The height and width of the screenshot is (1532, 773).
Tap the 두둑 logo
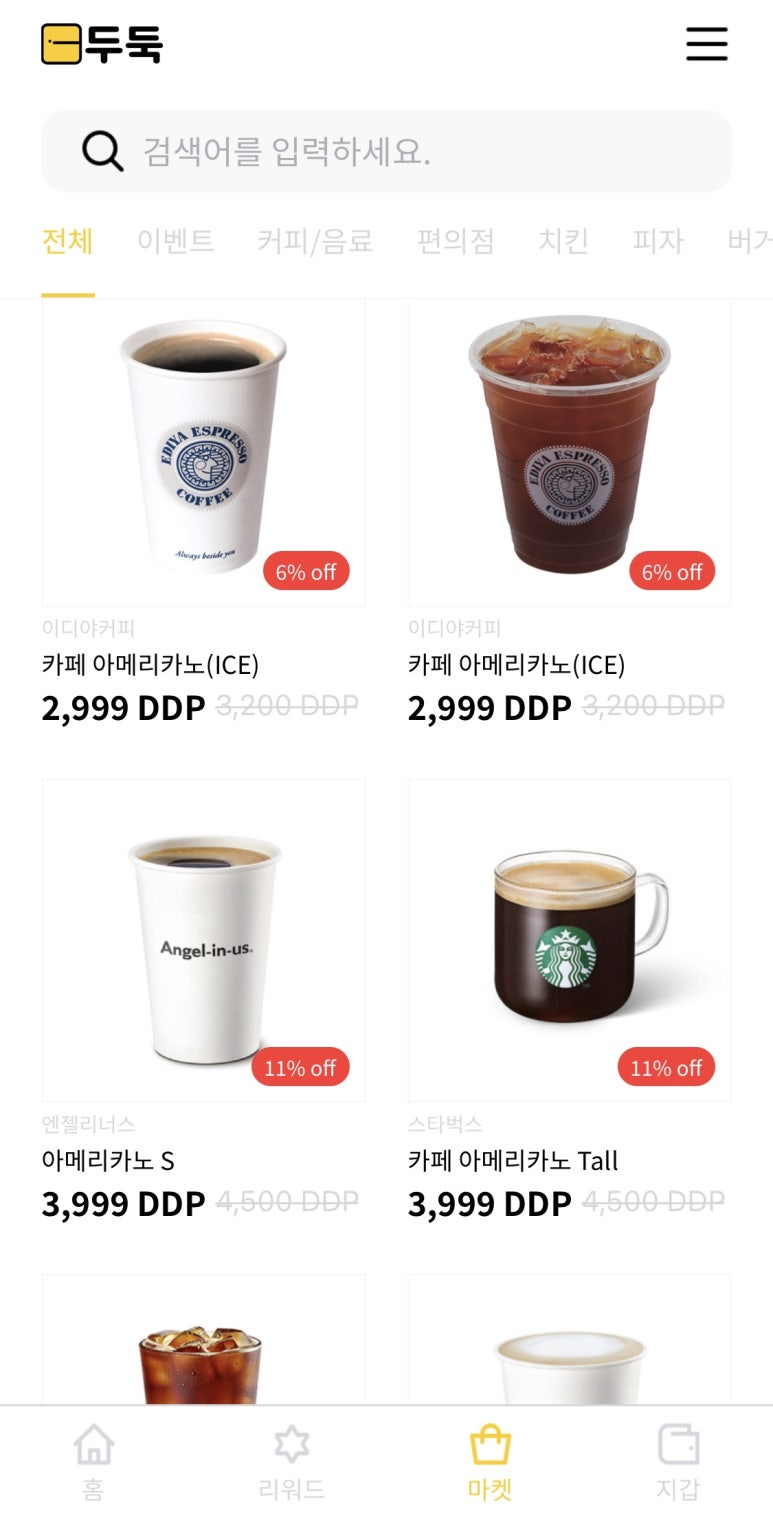[101, 44]
